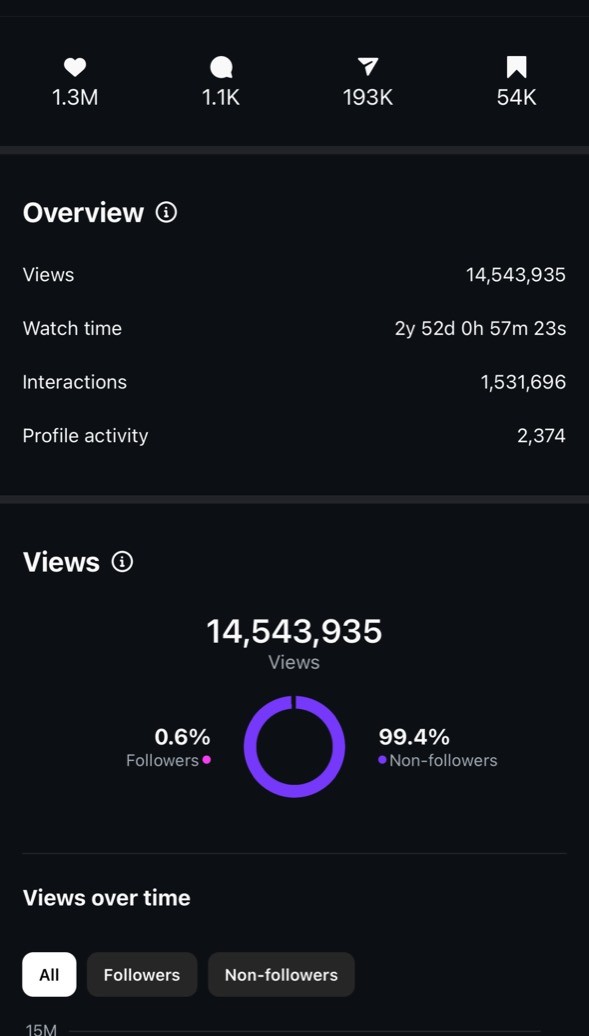The height and width of the screenshot is (1036, 589).
Task: Open the info icon next to Overview
Action: pyautogui.click(x=166, y=213)
